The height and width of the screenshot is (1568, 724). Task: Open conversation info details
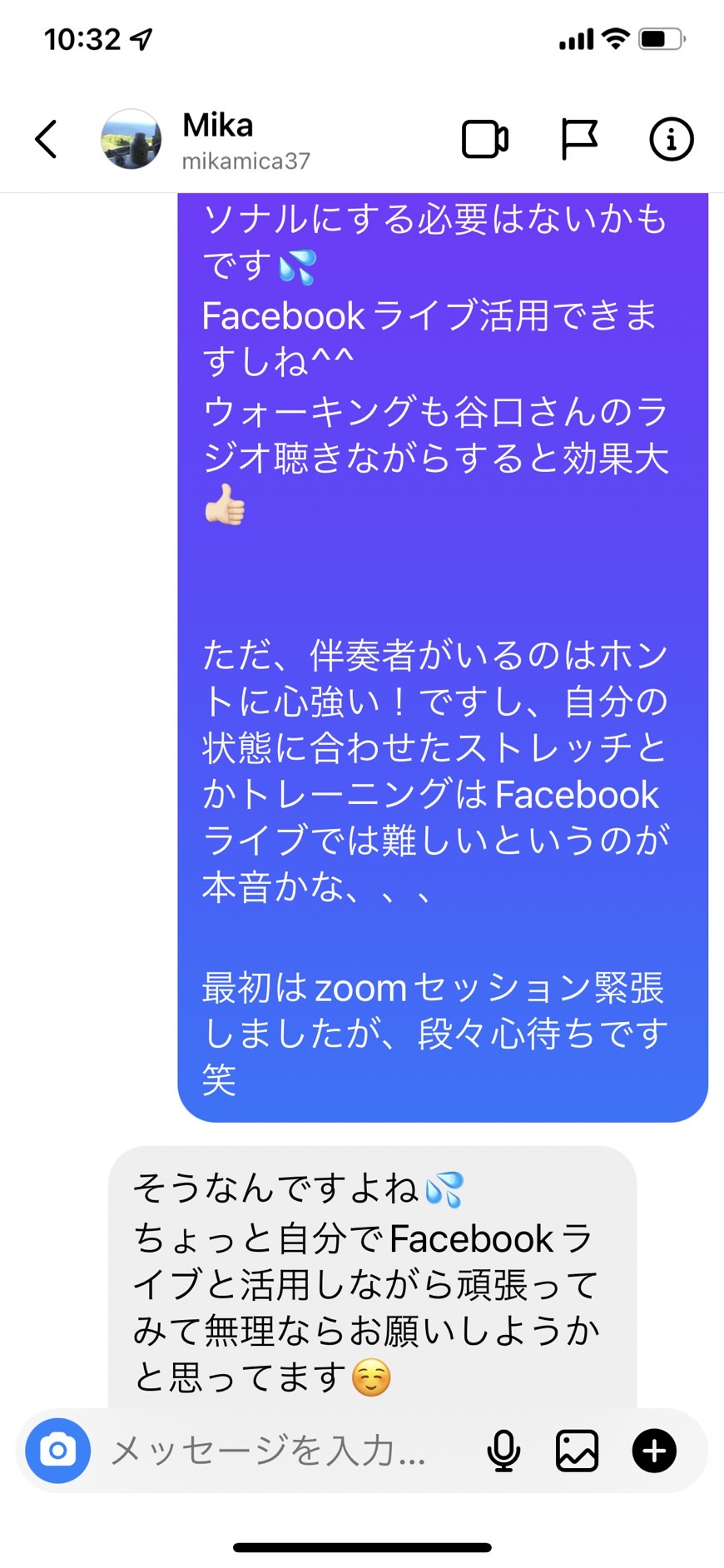click(671, 139)
